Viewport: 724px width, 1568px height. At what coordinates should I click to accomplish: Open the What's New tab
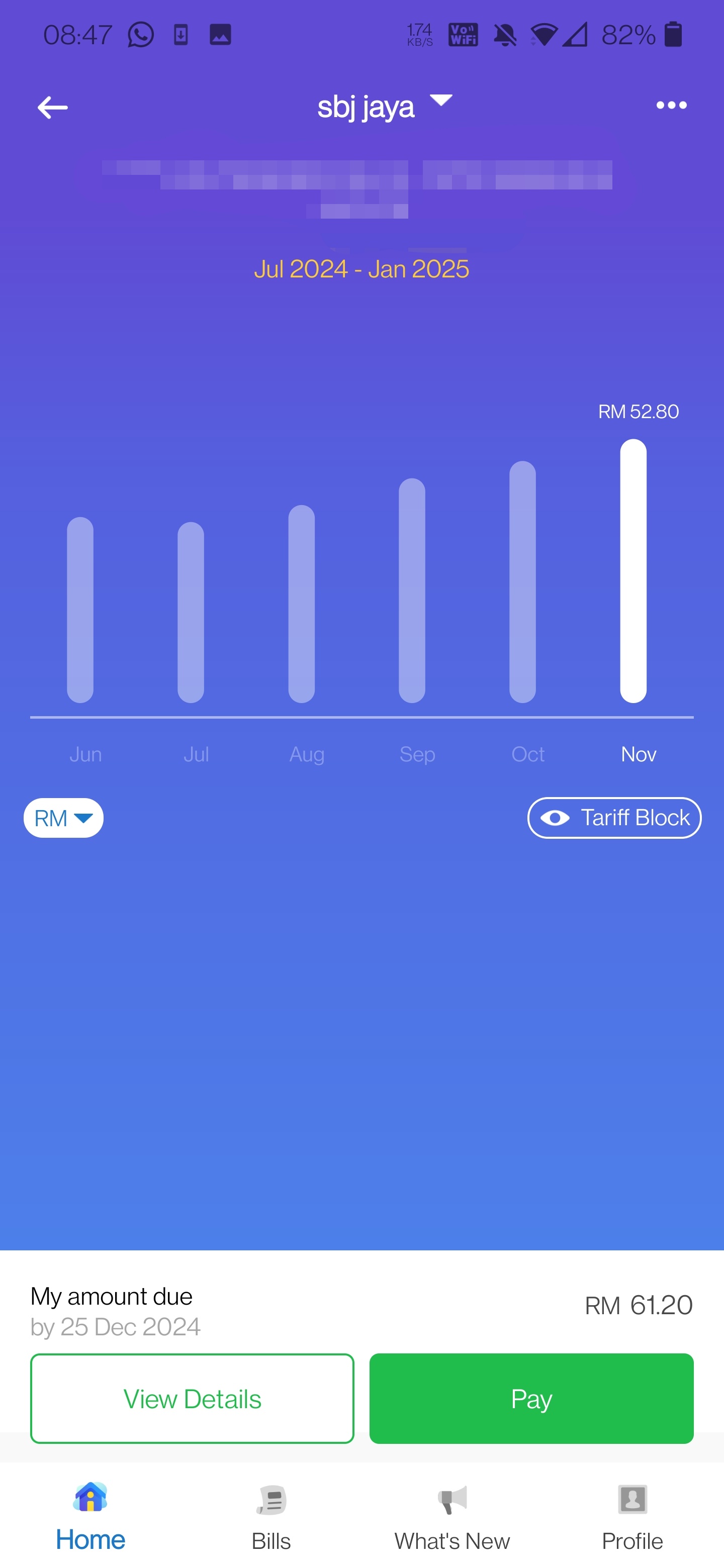452,1516
